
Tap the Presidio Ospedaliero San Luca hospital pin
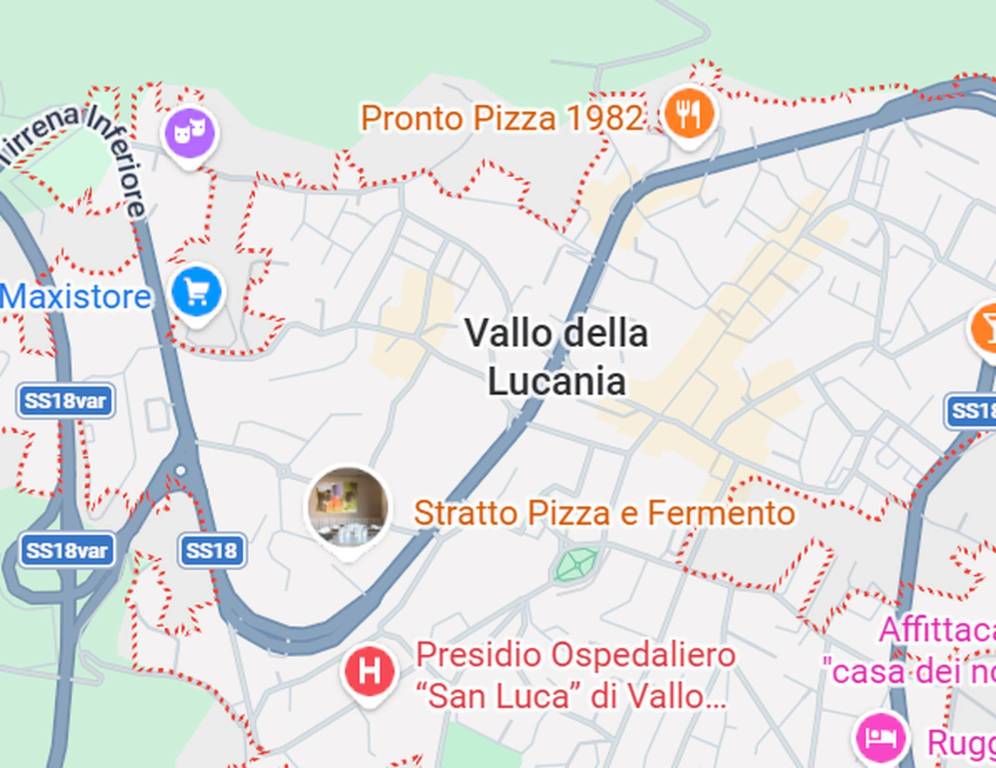click(x=369, y=671)
